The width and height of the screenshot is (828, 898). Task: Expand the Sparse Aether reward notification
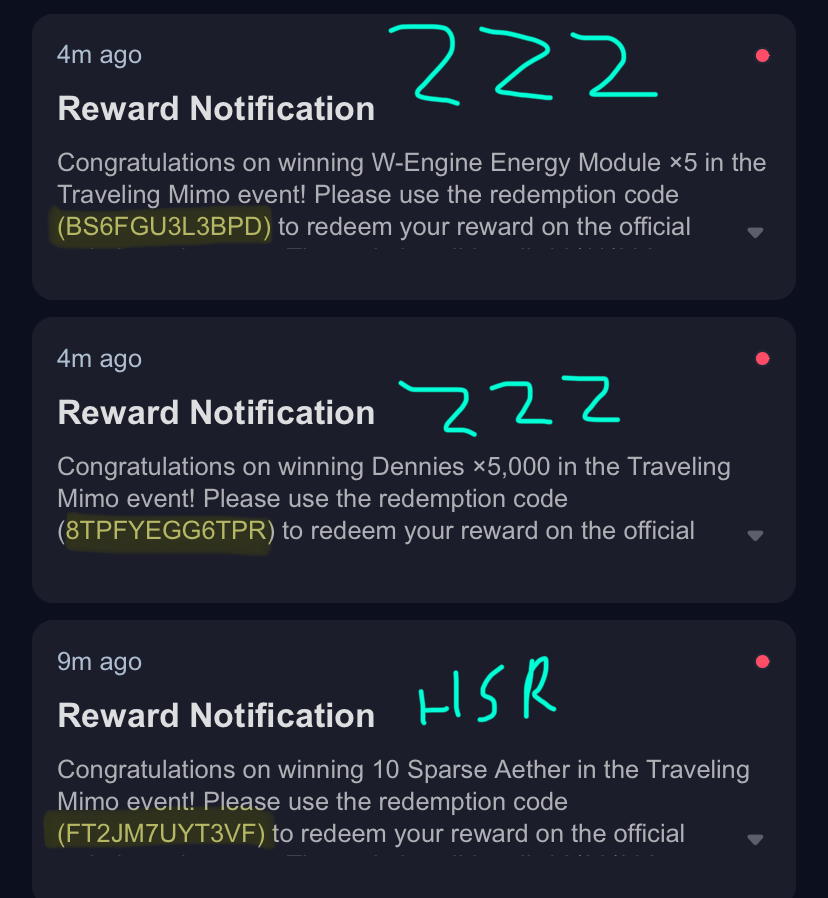(x=755, y=839)
